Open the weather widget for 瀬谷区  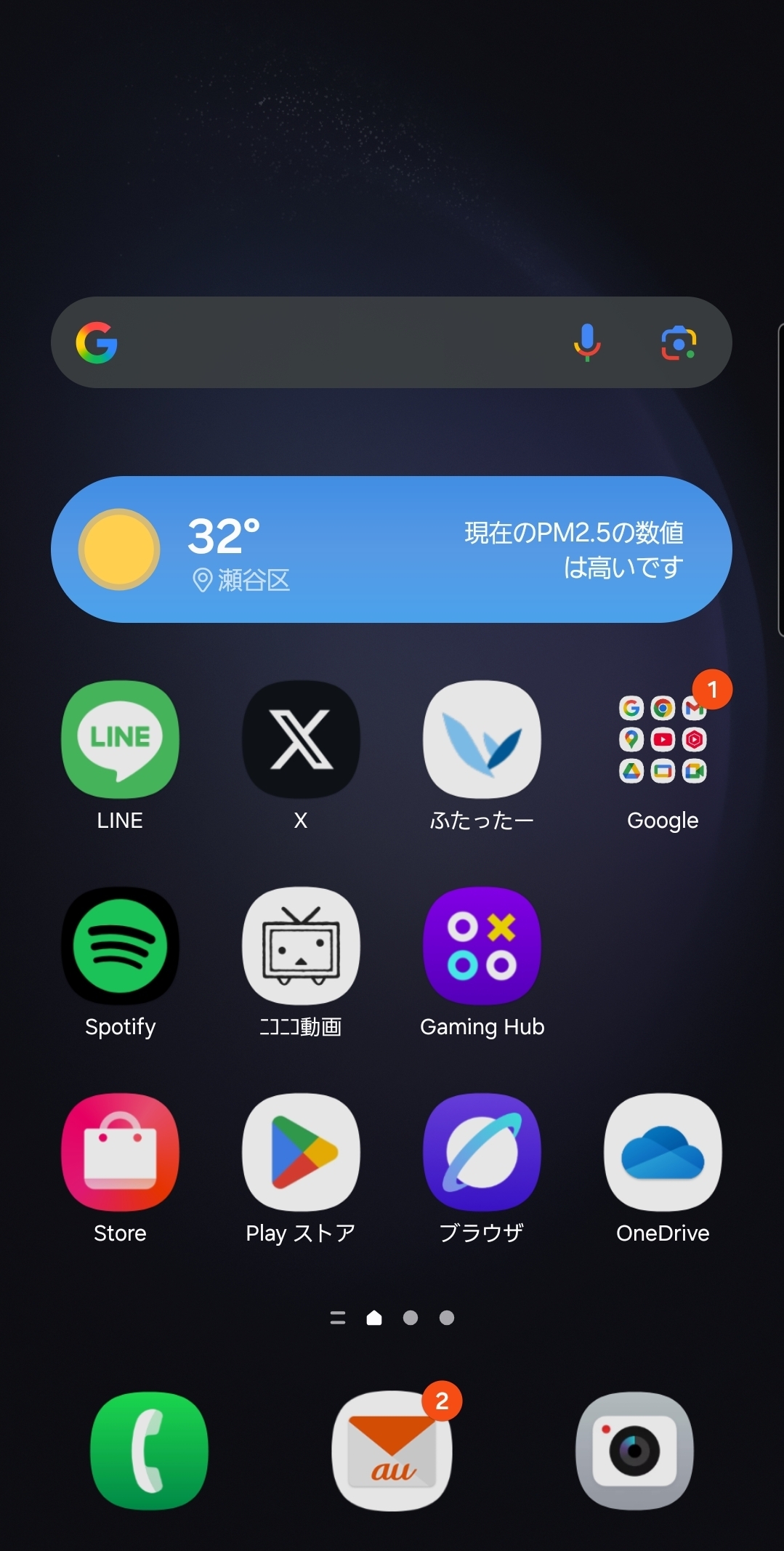pyautogui.click(x=391, y=549)
